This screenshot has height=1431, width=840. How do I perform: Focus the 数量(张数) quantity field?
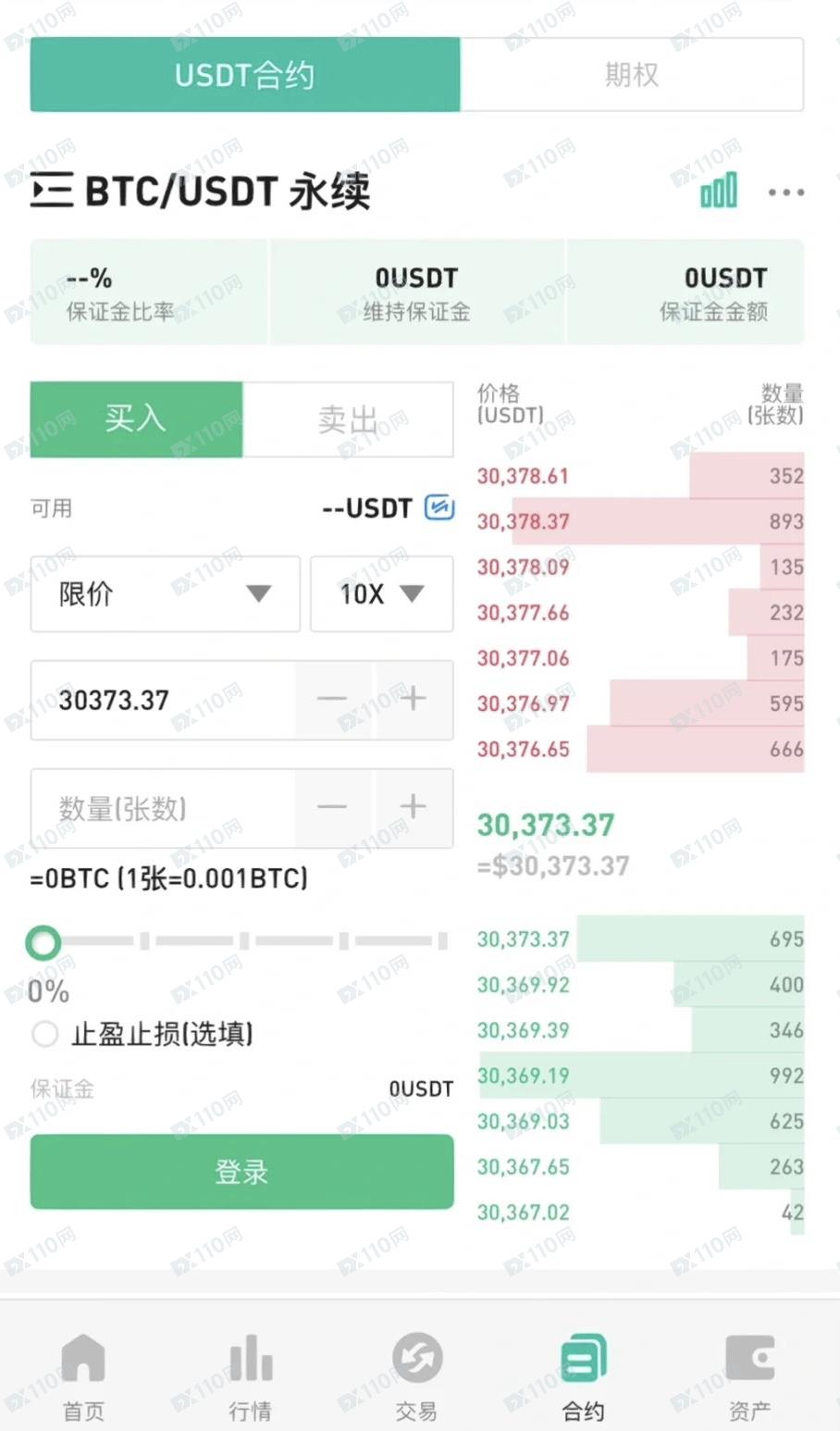coord(163,808)
